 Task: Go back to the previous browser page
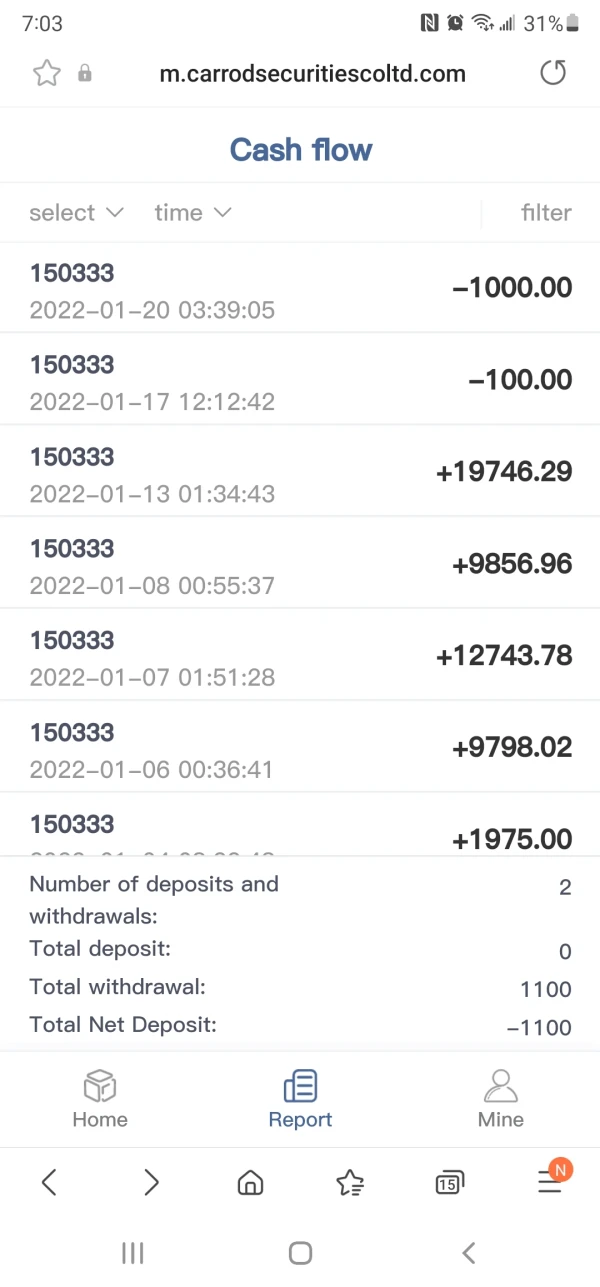(49, 1183)
